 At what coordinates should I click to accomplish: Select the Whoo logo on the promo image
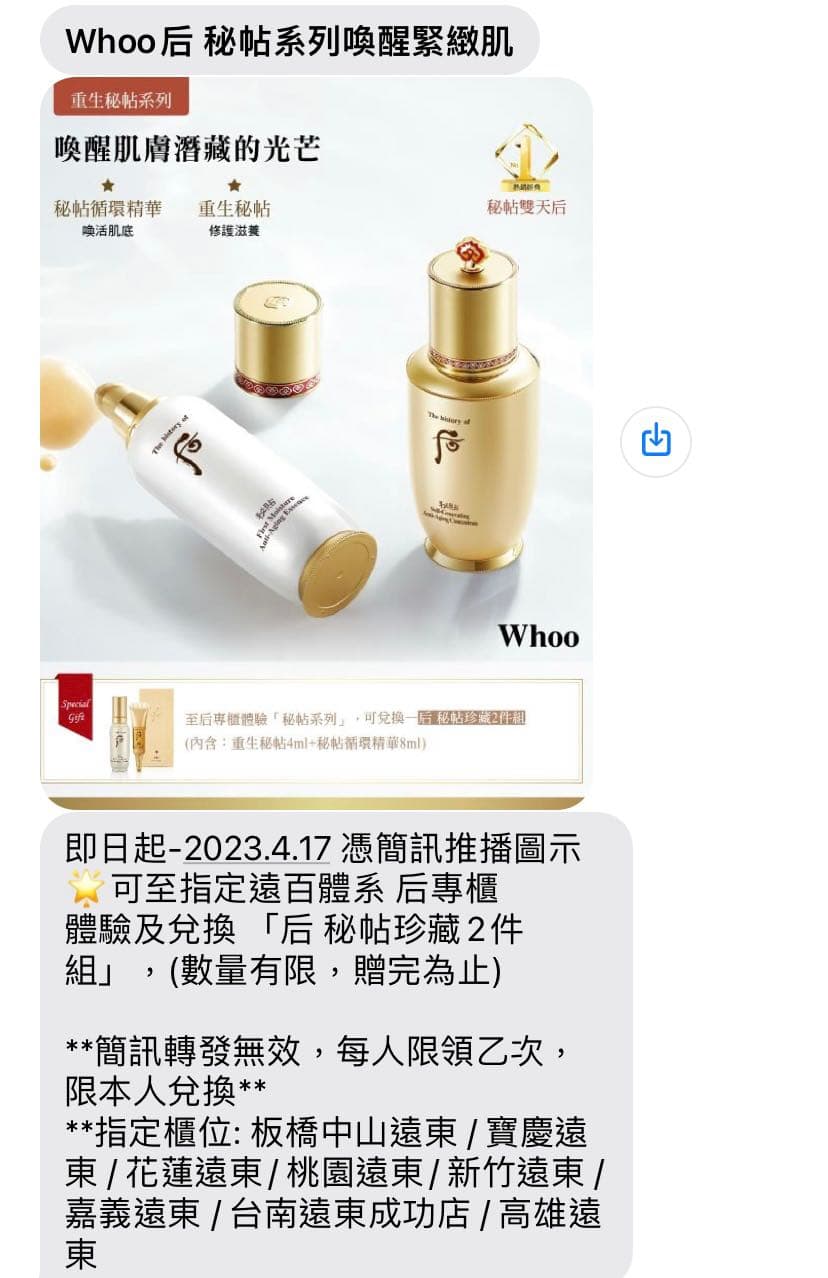click(x=537, y=636)
